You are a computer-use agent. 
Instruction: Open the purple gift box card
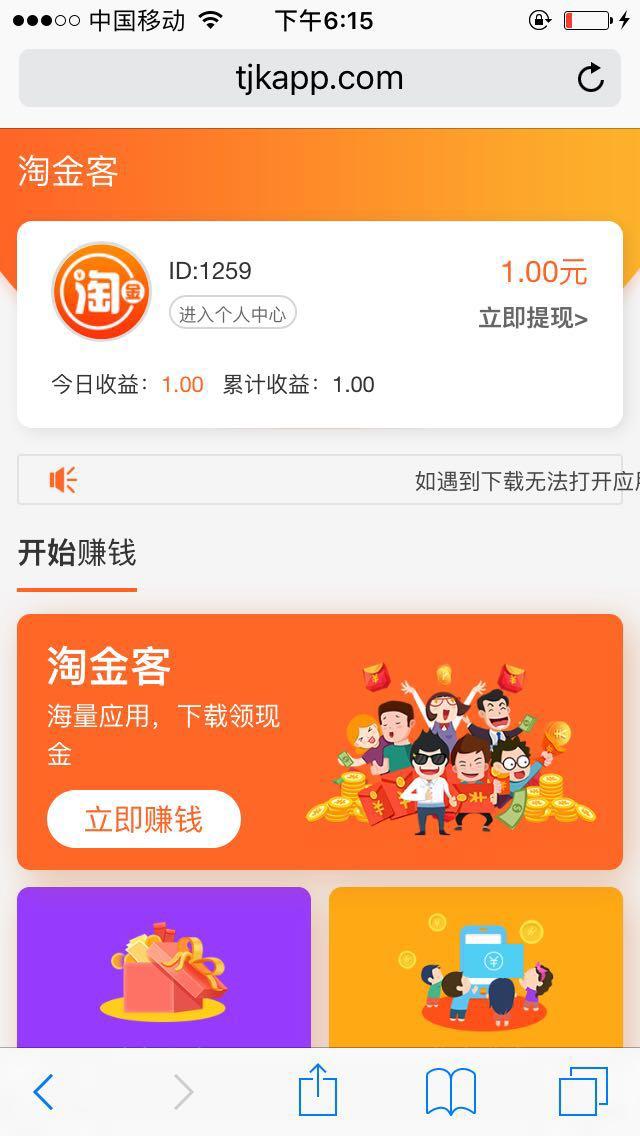pos(164,966)
